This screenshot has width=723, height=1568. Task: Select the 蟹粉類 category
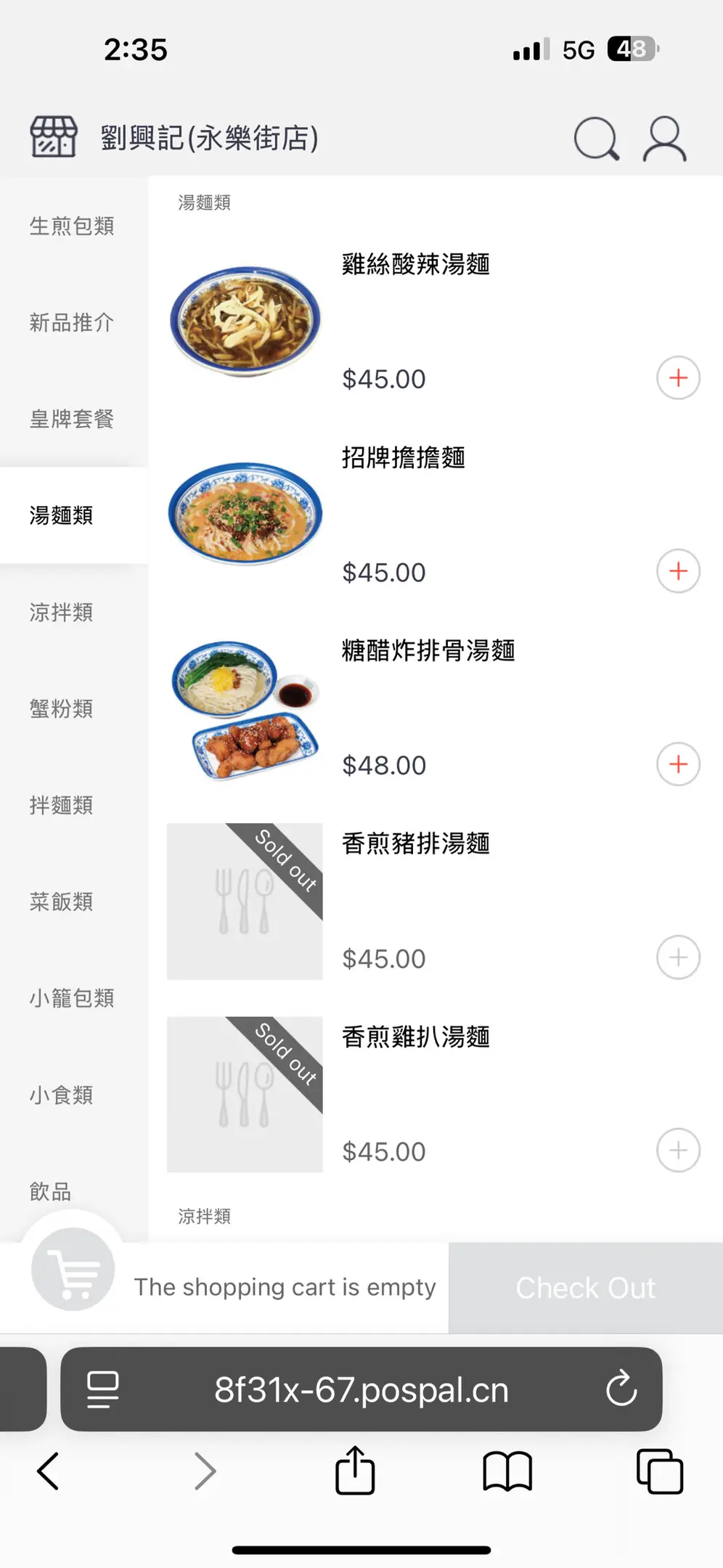pos(62,709)
